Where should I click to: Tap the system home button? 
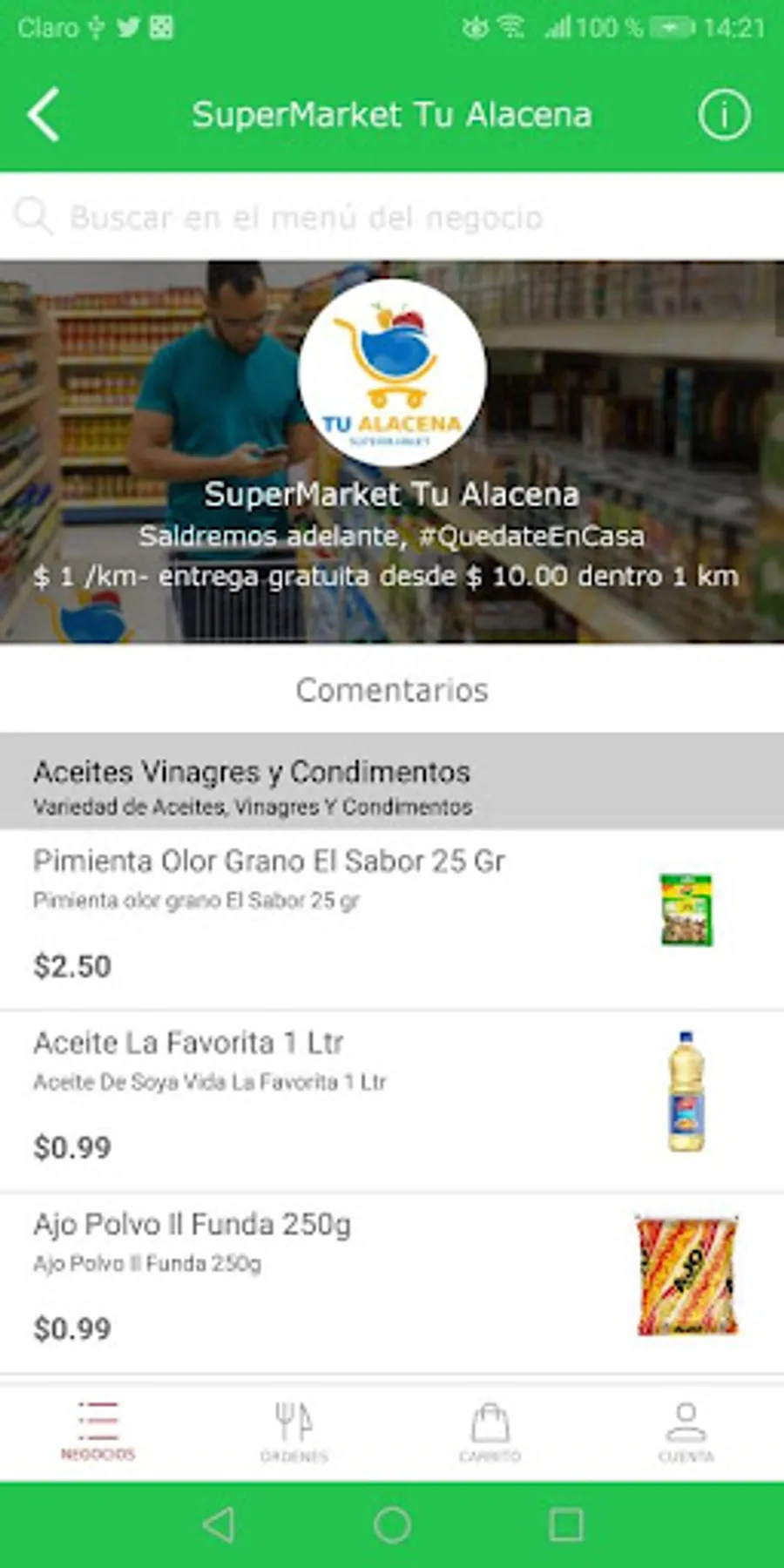pos(392,1525)
